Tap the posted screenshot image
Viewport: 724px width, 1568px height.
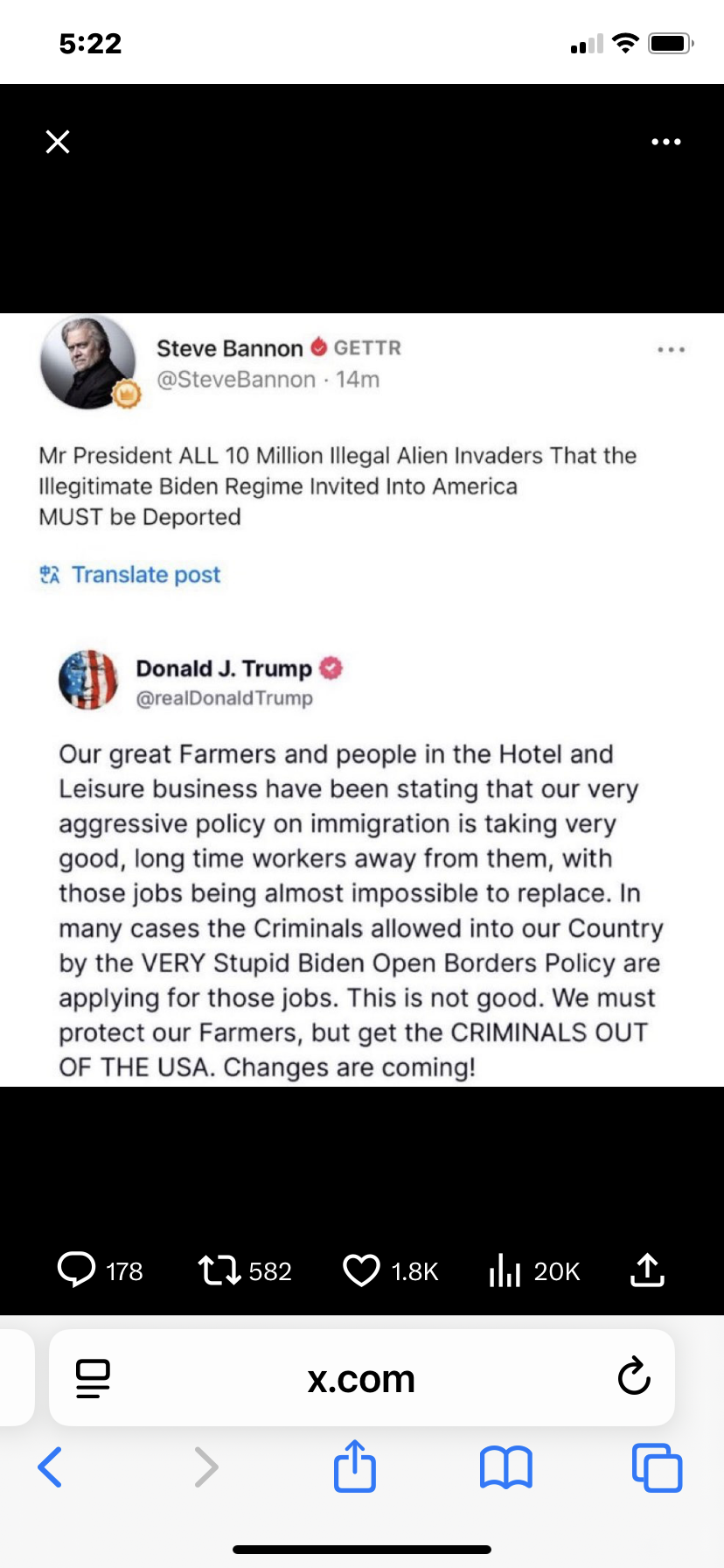pos(361,700)
